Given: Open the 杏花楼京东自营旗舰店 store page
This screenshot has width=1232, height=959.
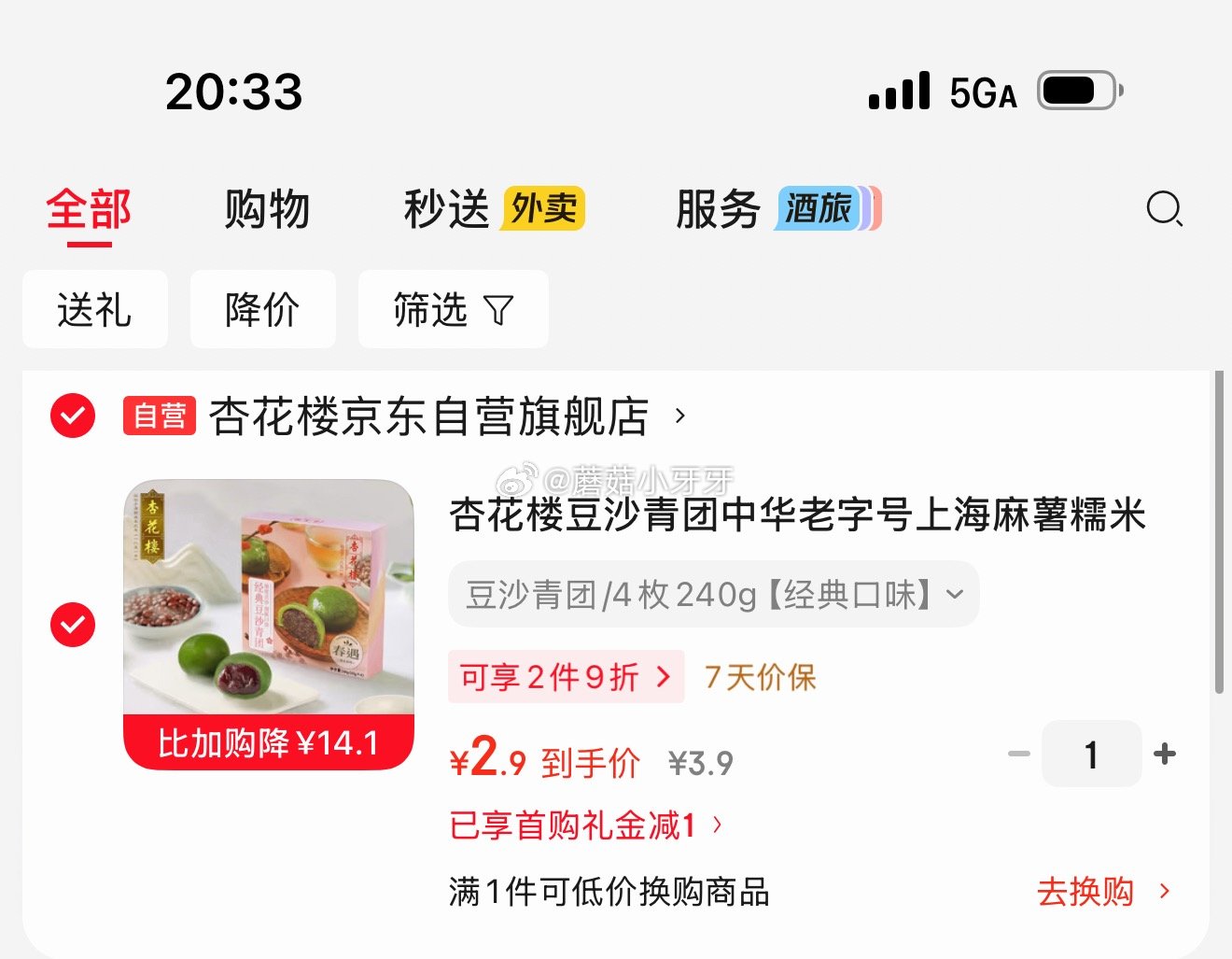Looking at the screenshot, I should point(429,416).
